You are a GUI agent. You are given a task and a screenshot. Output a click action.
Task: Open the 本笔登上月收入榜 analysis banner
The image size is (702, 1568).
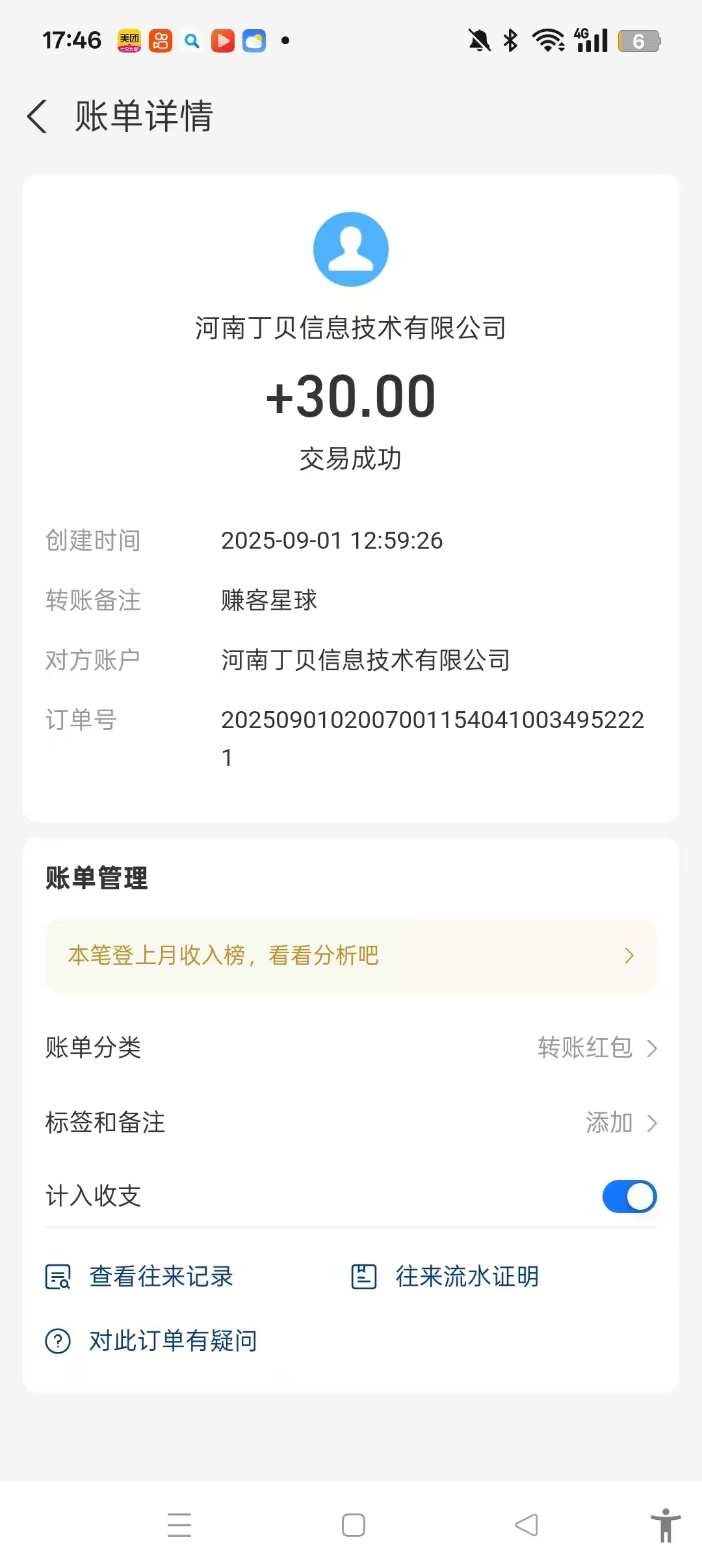[350, 956]
